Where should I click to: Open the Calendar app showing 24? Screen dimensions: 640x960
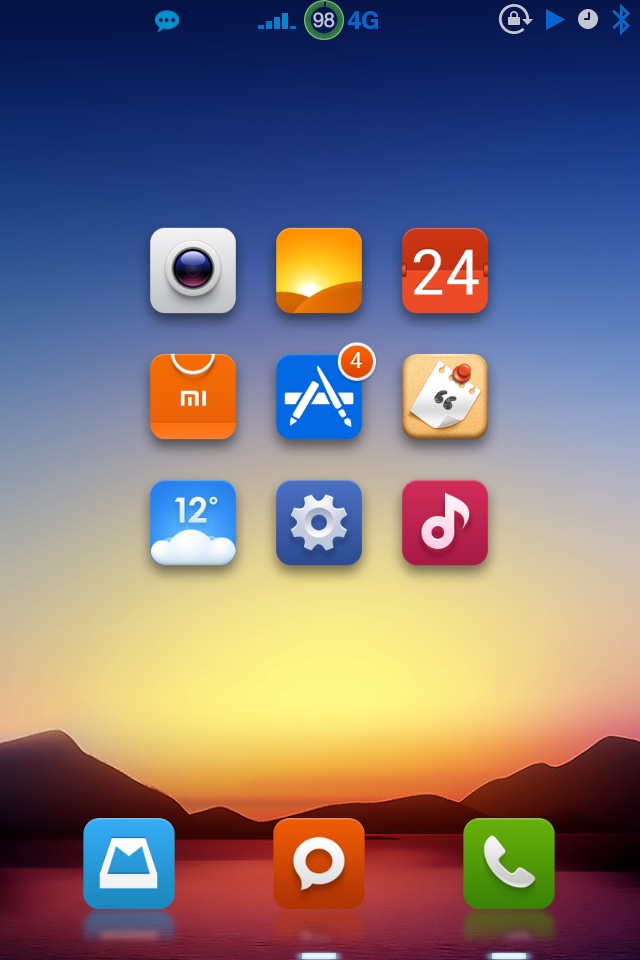(445, 270)
